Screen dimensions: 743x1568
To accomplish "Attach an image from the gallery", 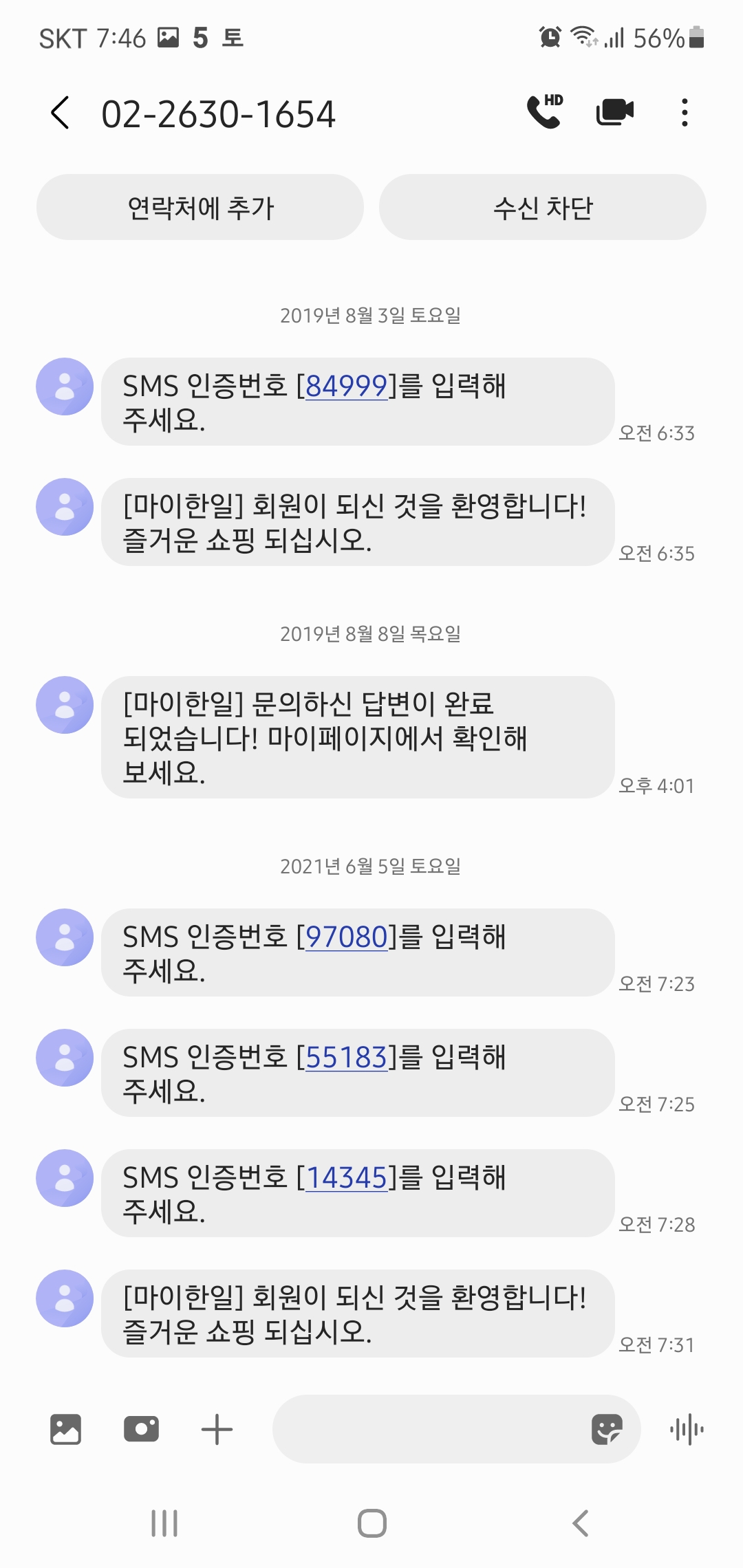I will coord(65,1429).
